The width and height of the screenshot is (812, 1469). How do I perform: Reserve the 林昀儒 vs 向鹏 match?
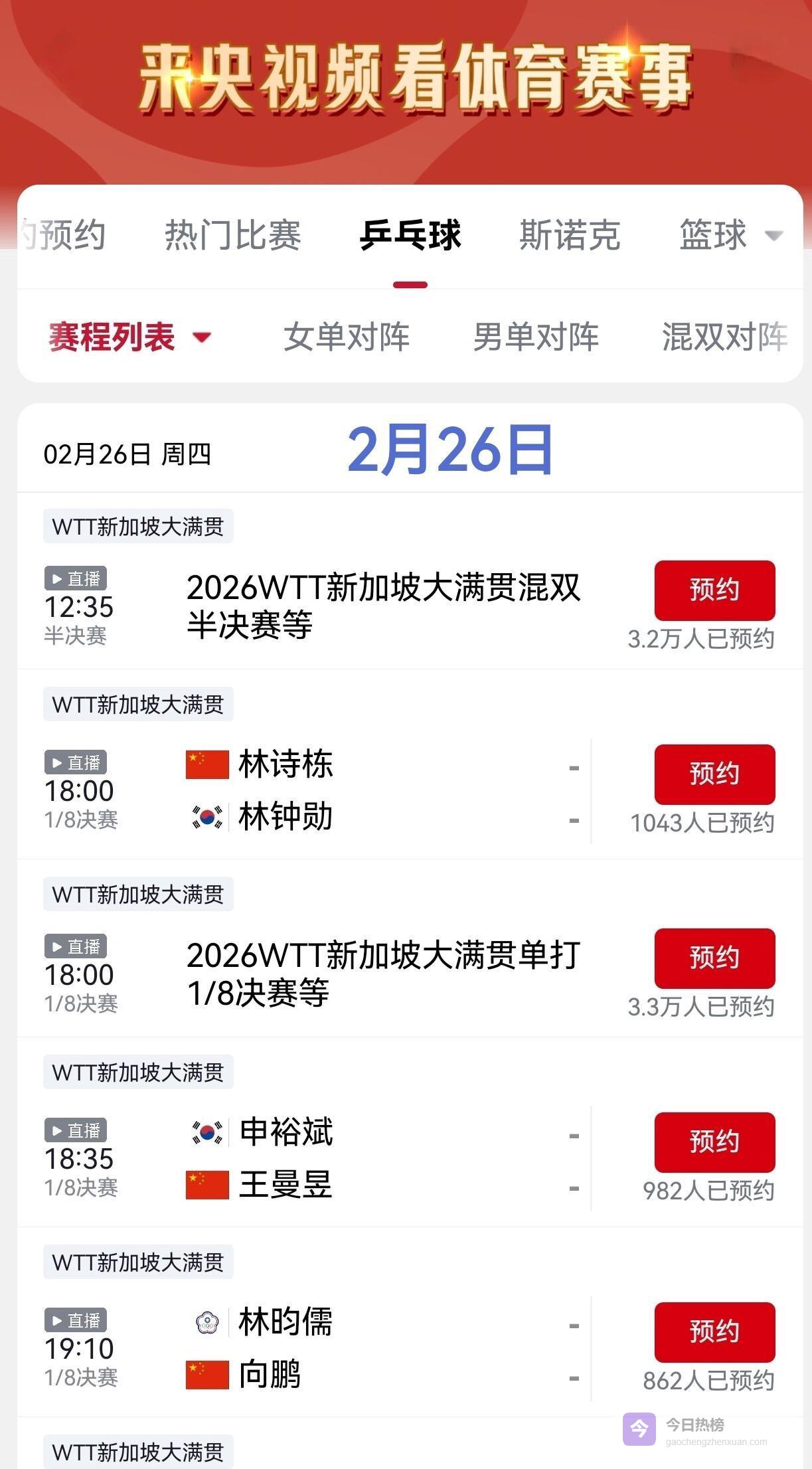[714, 1332]
